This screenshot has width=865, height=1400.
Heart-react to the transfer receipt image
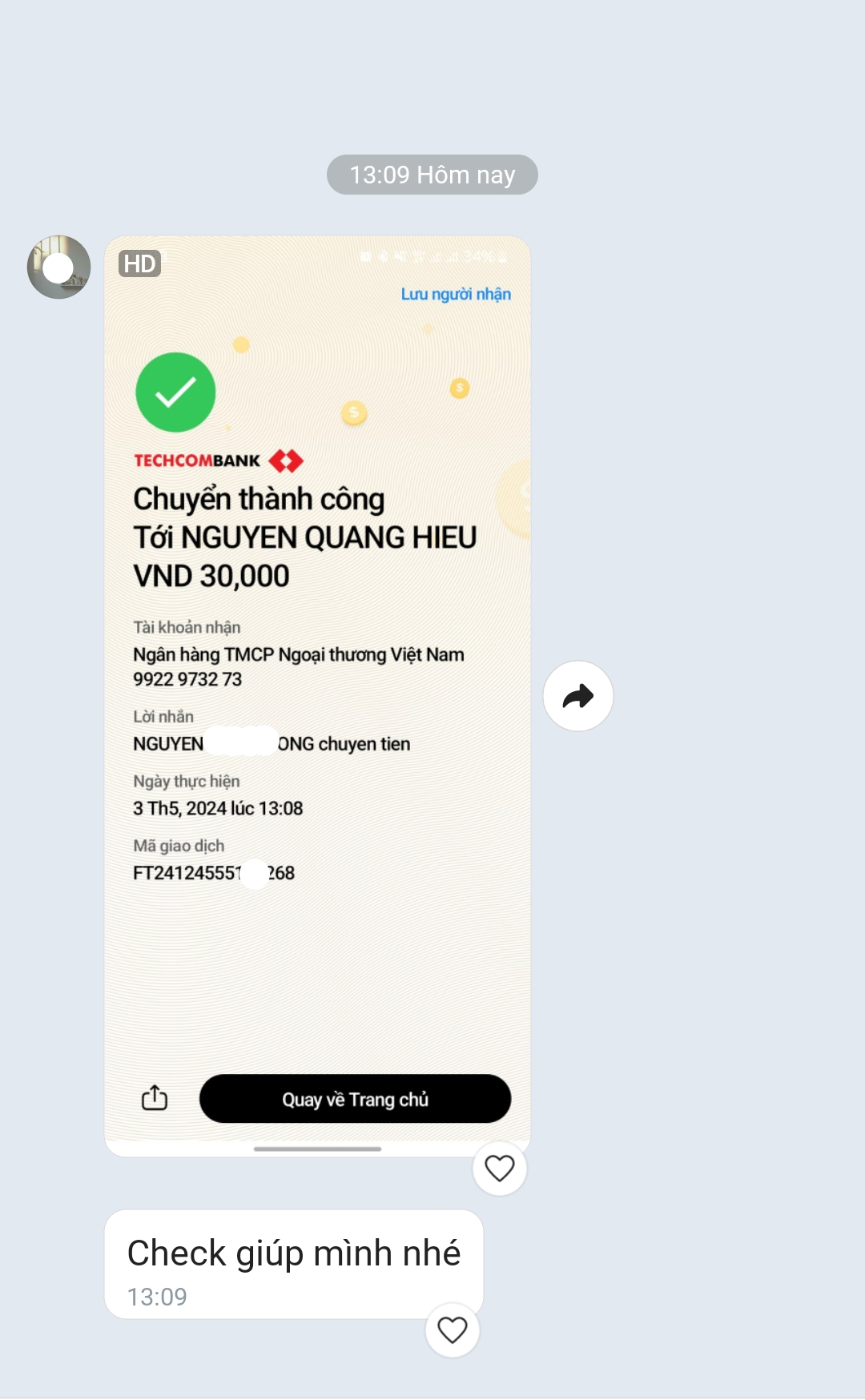(x=499, y=1169)
